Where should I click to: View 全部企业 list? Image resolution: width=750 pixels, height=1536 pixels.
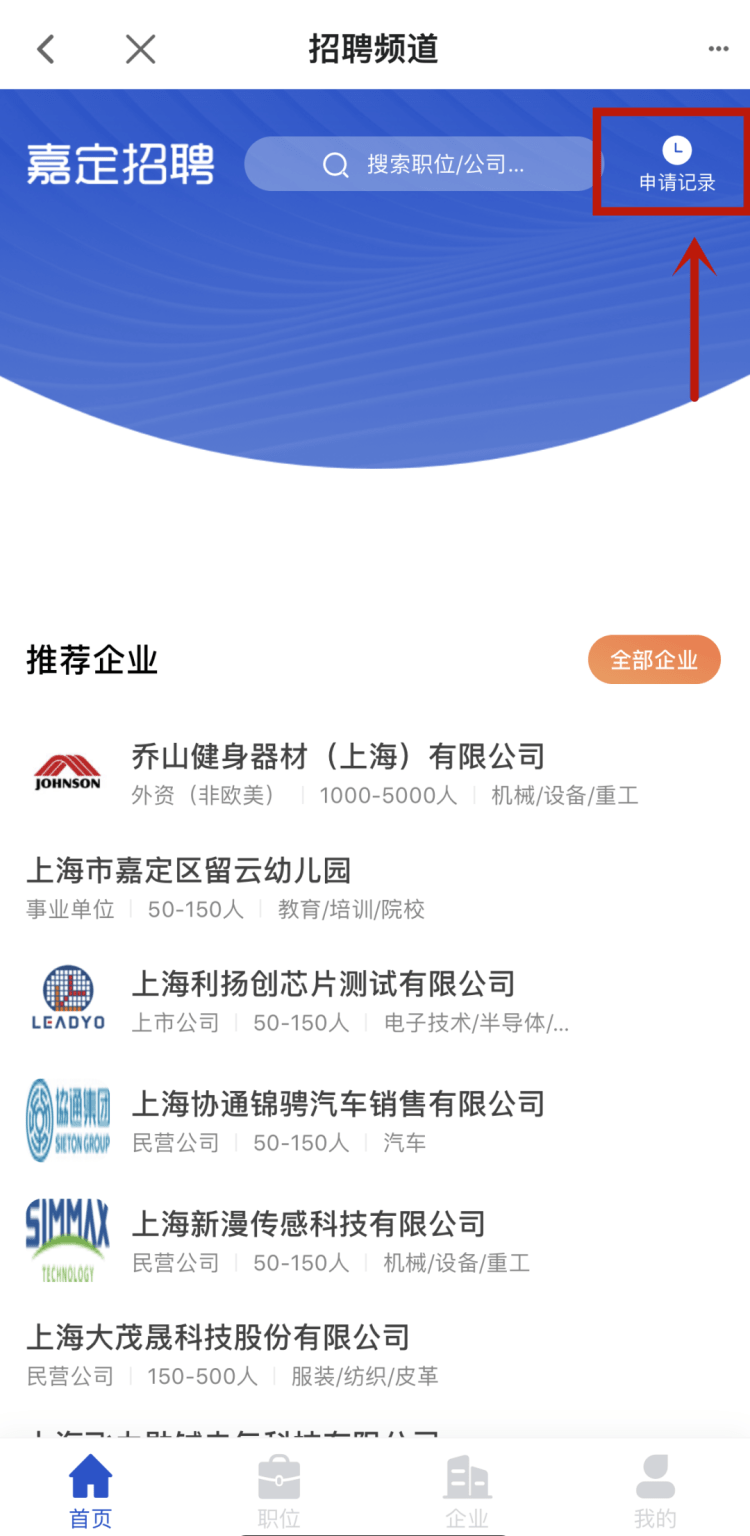(x=654, y=660)
